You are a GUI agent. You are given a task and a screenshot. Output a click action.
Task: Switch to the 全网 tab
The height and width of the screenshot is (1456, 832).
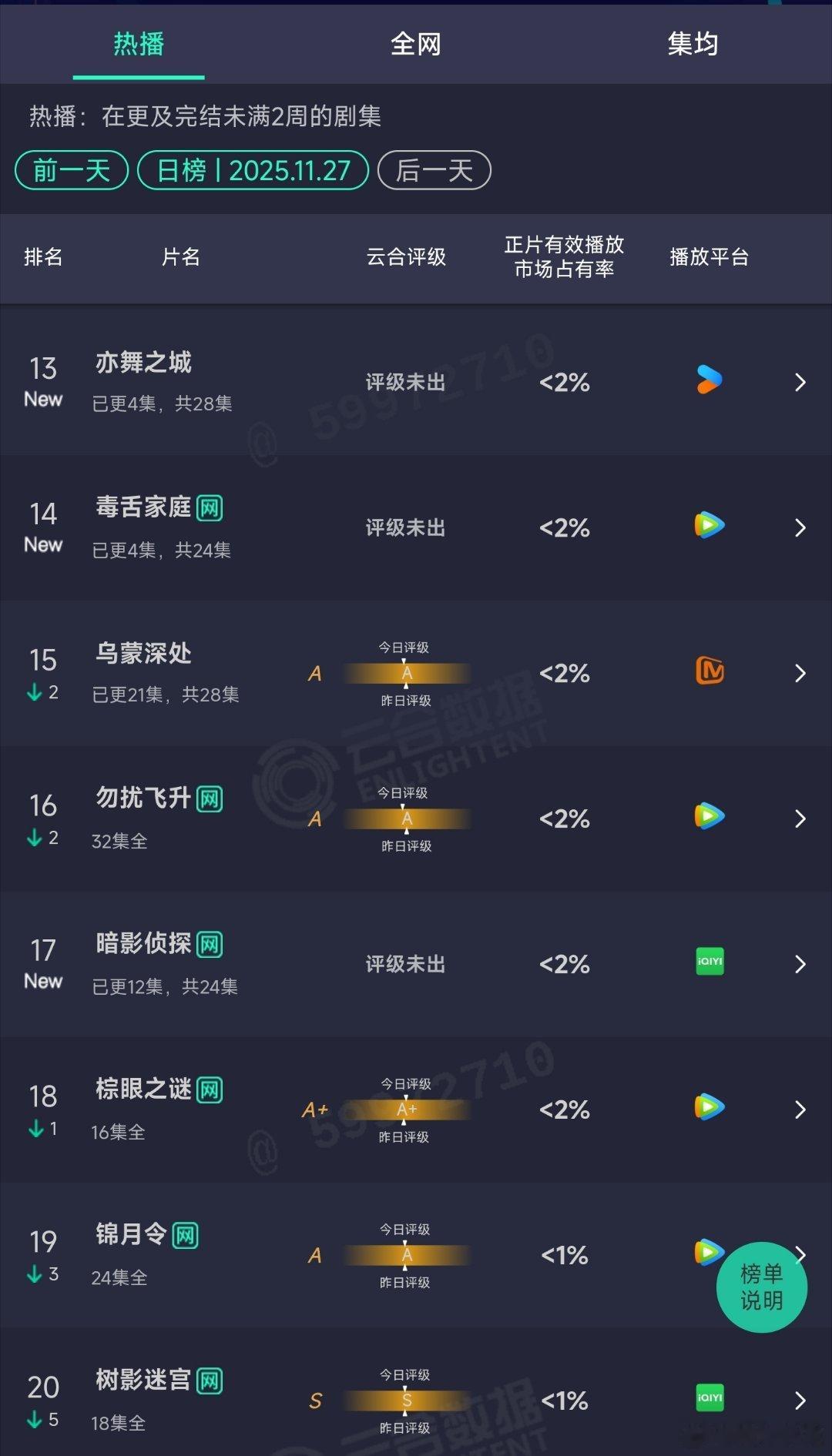click(416, 45)
